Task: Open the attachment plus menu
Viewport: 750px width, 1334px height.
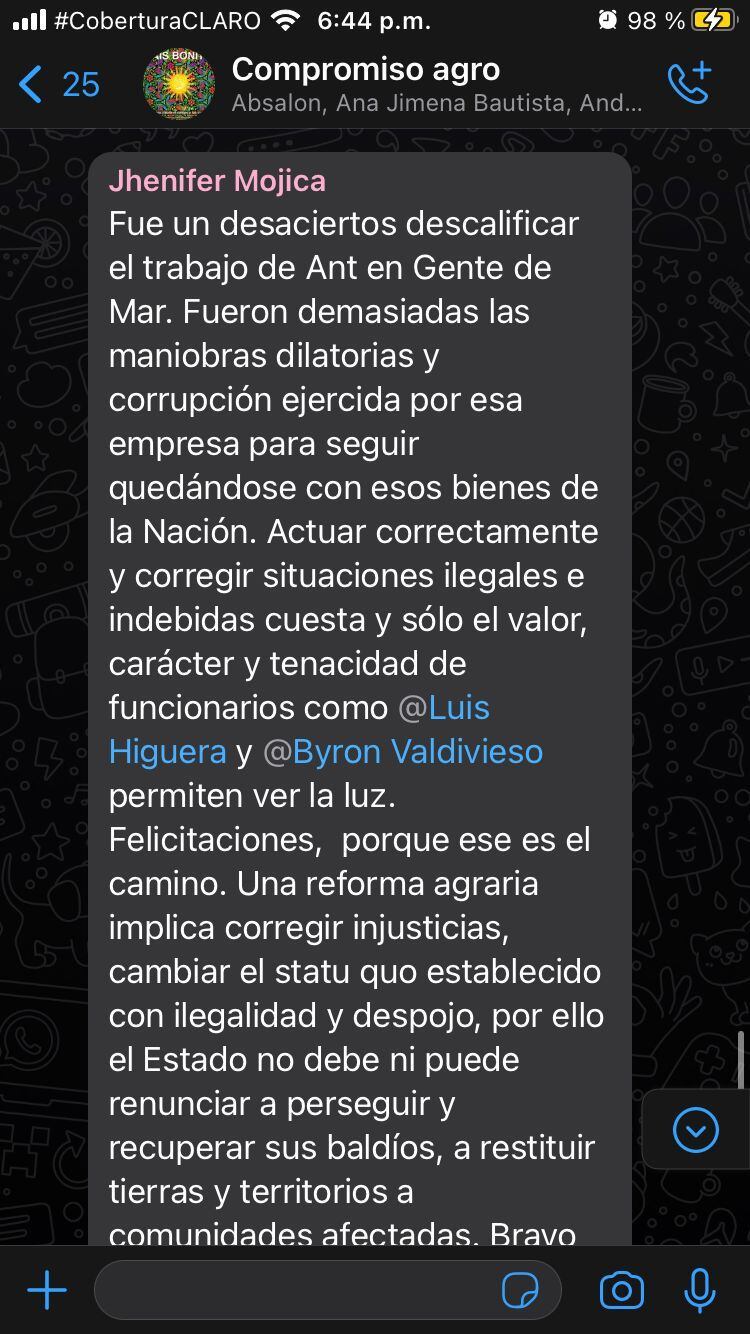Action: (47, 1291)
